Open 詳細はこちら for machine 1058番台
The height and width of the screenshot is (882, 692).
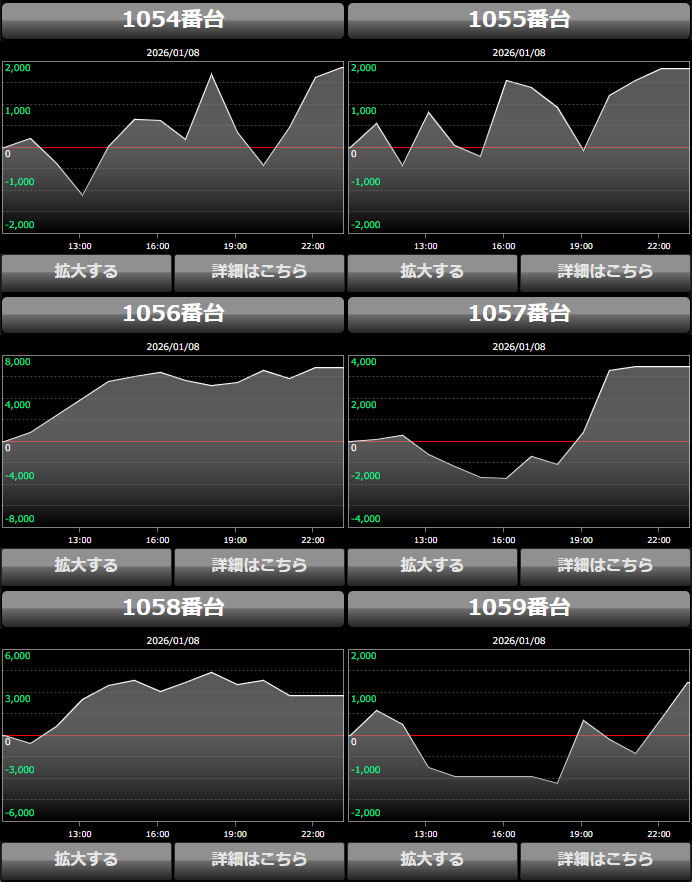(x=259, y=859)
